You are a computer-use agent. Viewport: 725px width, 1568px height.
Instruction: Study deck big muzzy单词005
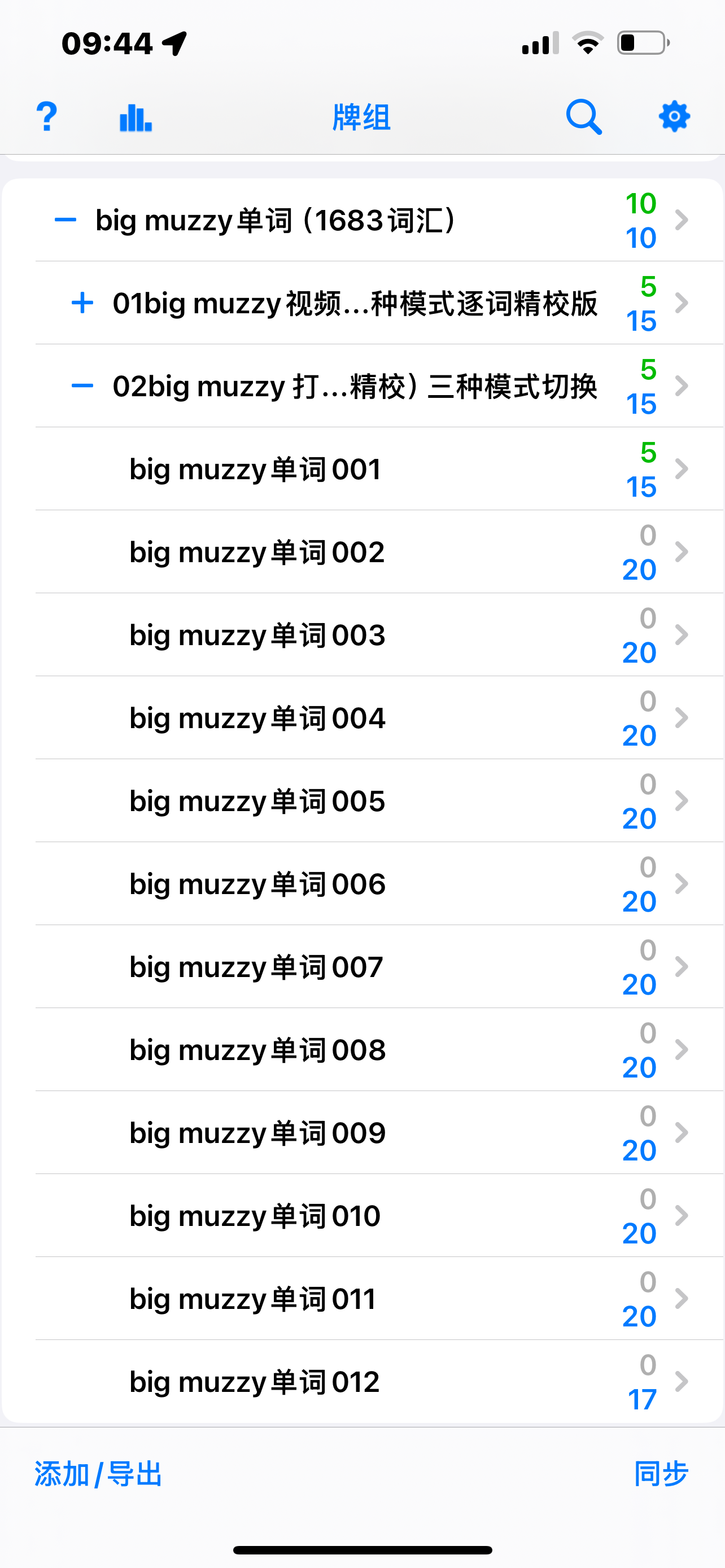point(379,800)
